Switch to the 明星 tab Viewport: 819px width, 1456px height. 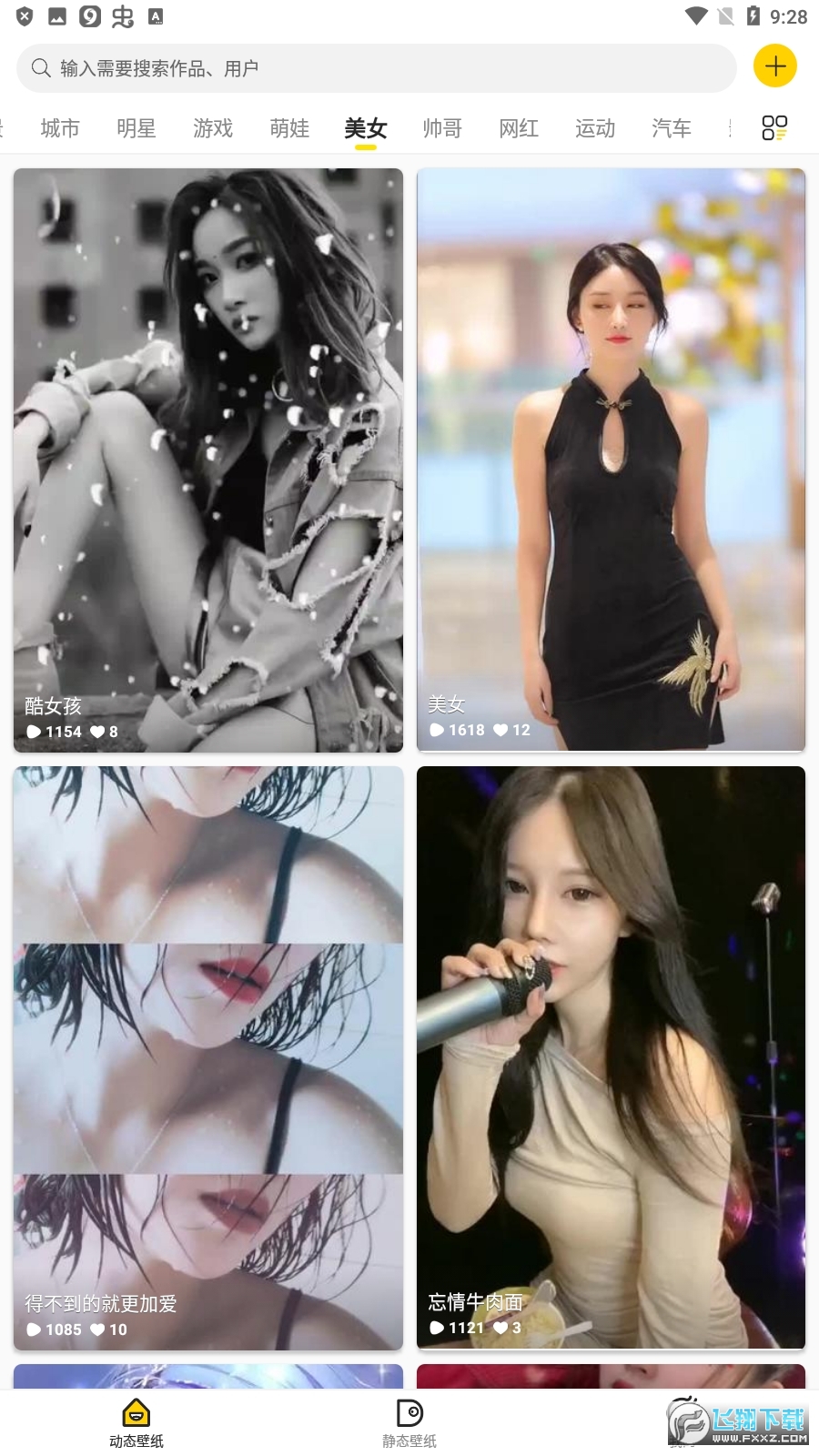point(136,128)
